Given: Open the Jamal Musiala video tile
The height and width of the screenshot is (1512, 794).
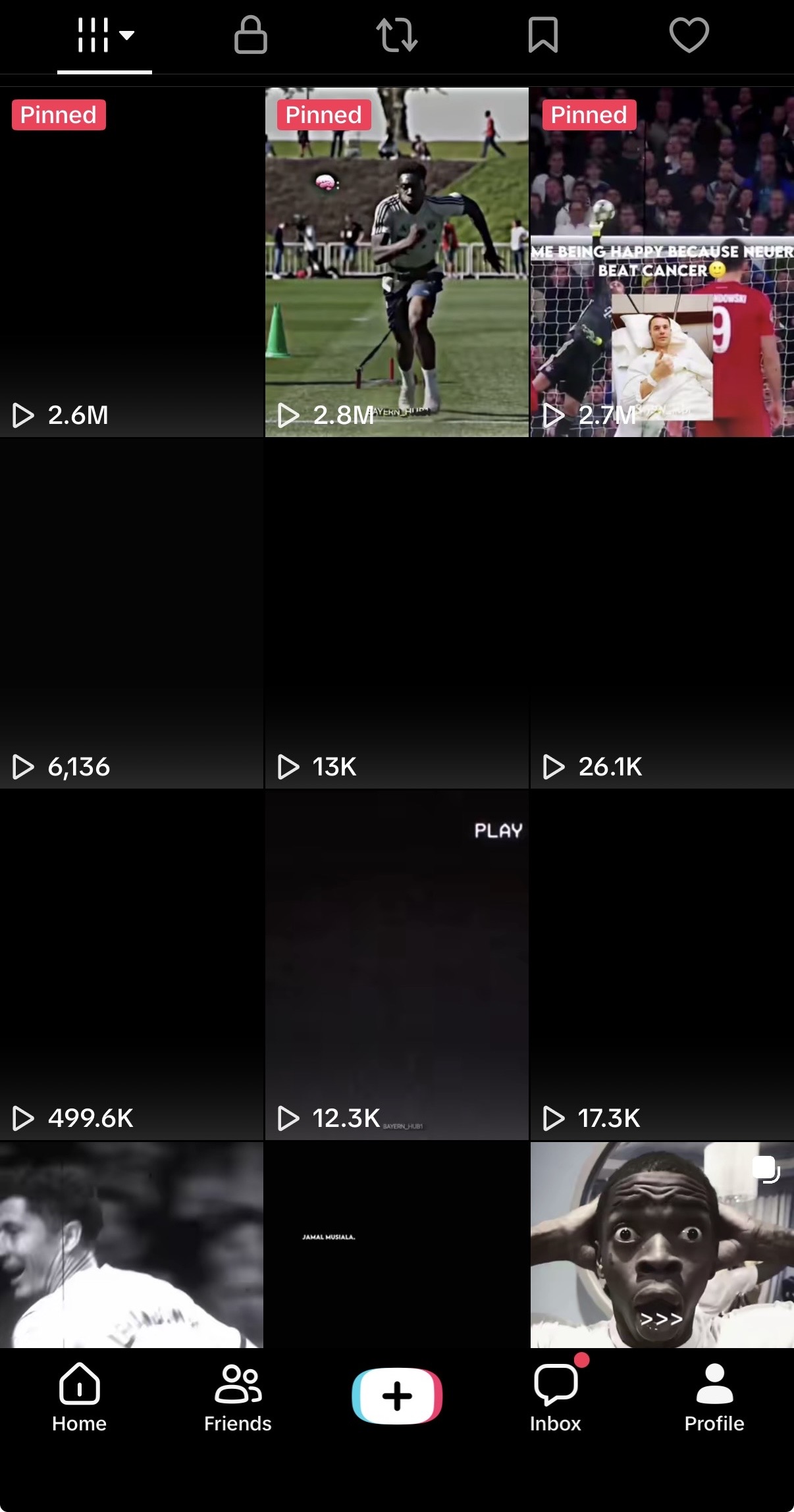Looking at the screenshot, I should 396,1244.
